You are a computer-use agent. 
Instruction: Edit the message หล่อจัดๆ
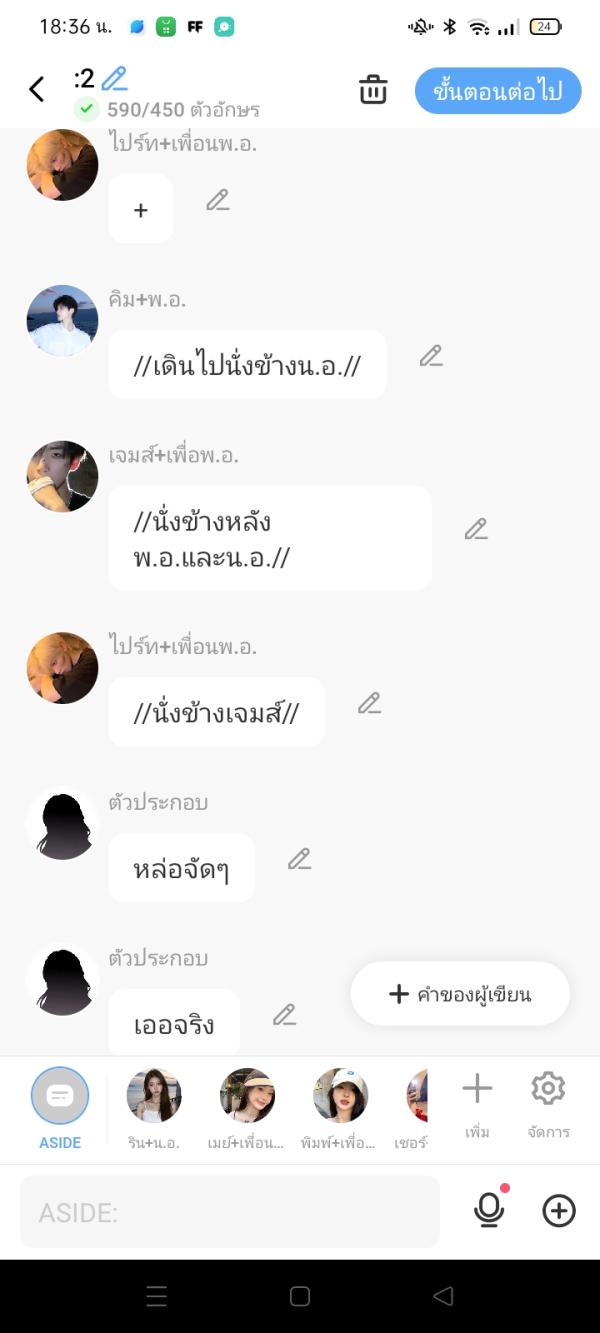(300, 859)
